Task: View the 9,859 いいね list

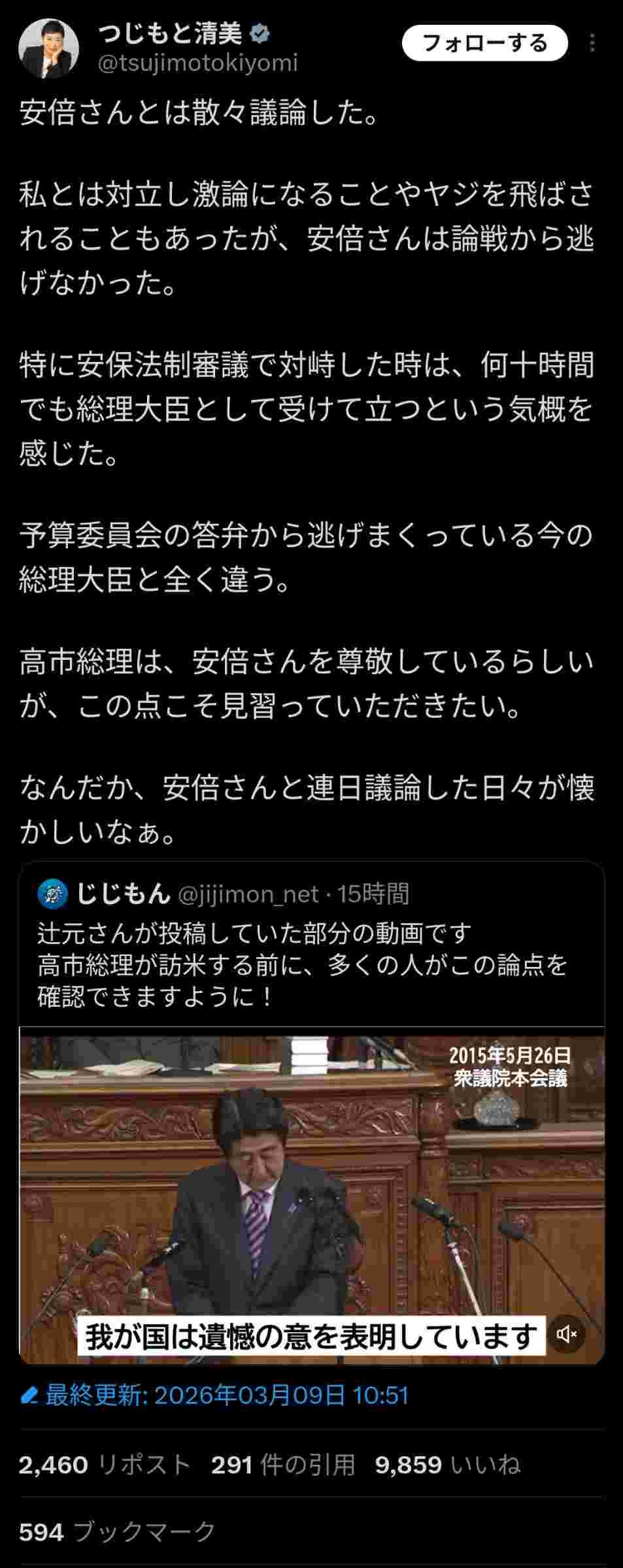Action: coord(448,1465)
